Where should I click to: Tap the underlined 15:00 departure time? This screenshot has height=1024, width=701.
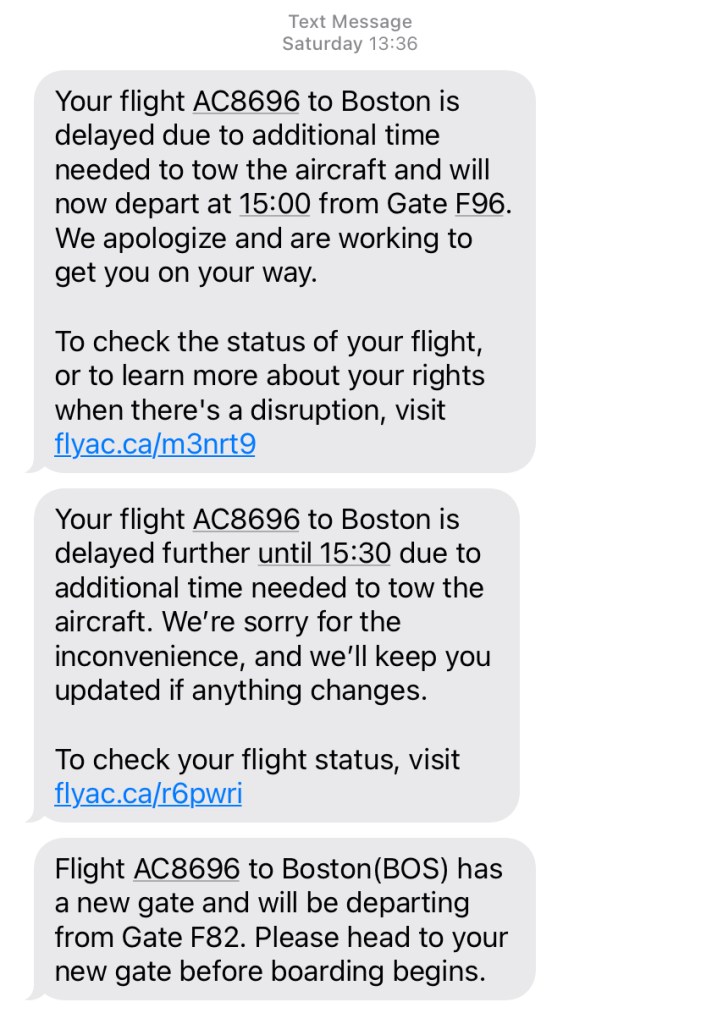coord(274,204)
